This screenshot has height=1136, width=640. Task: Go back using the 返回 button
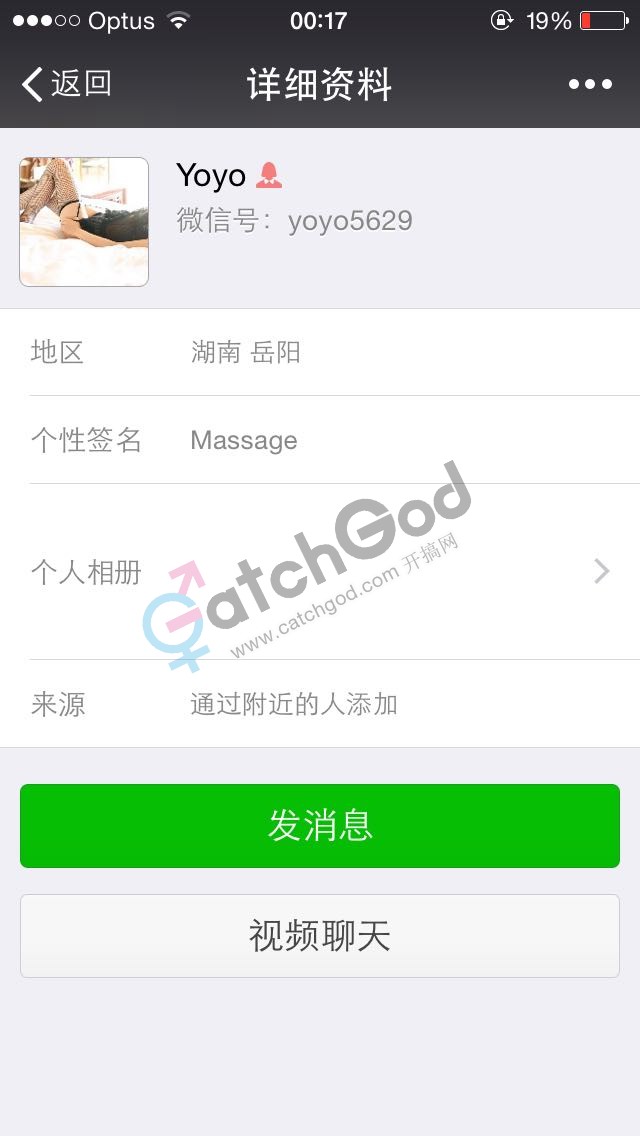pyautogui.click(x=66, y=84)
